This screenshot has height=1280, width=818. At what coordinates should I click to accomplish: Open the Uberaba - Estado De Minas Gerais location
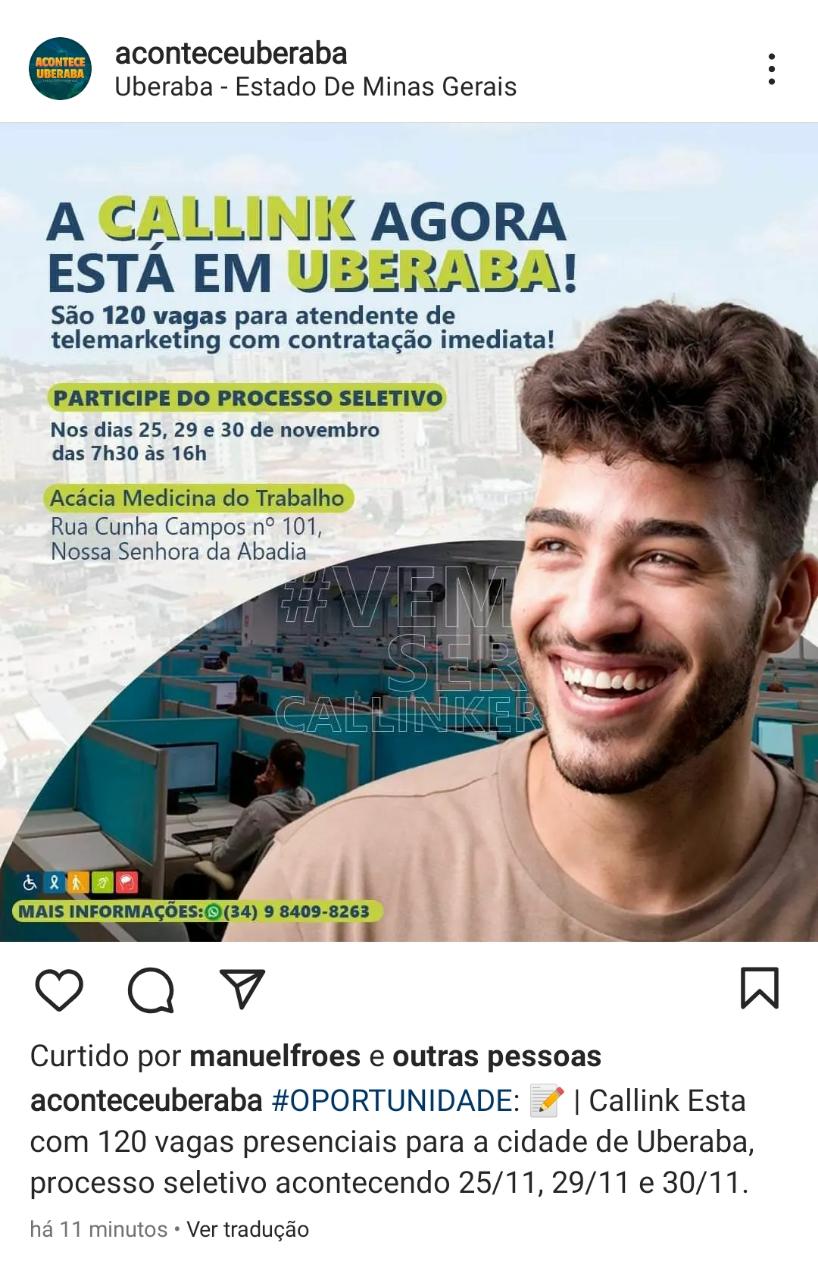[x=315, y=87]
